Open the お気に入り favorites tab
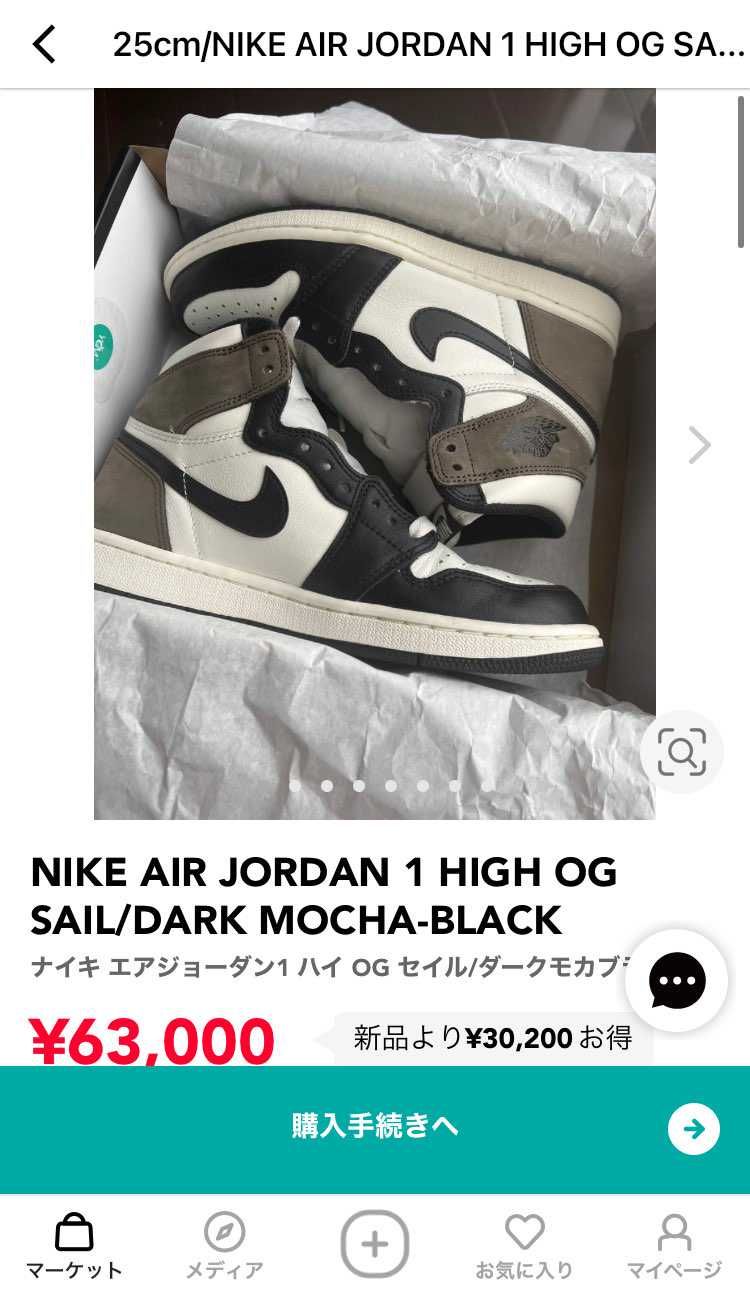750x1294 pixels. (524, 1246)
